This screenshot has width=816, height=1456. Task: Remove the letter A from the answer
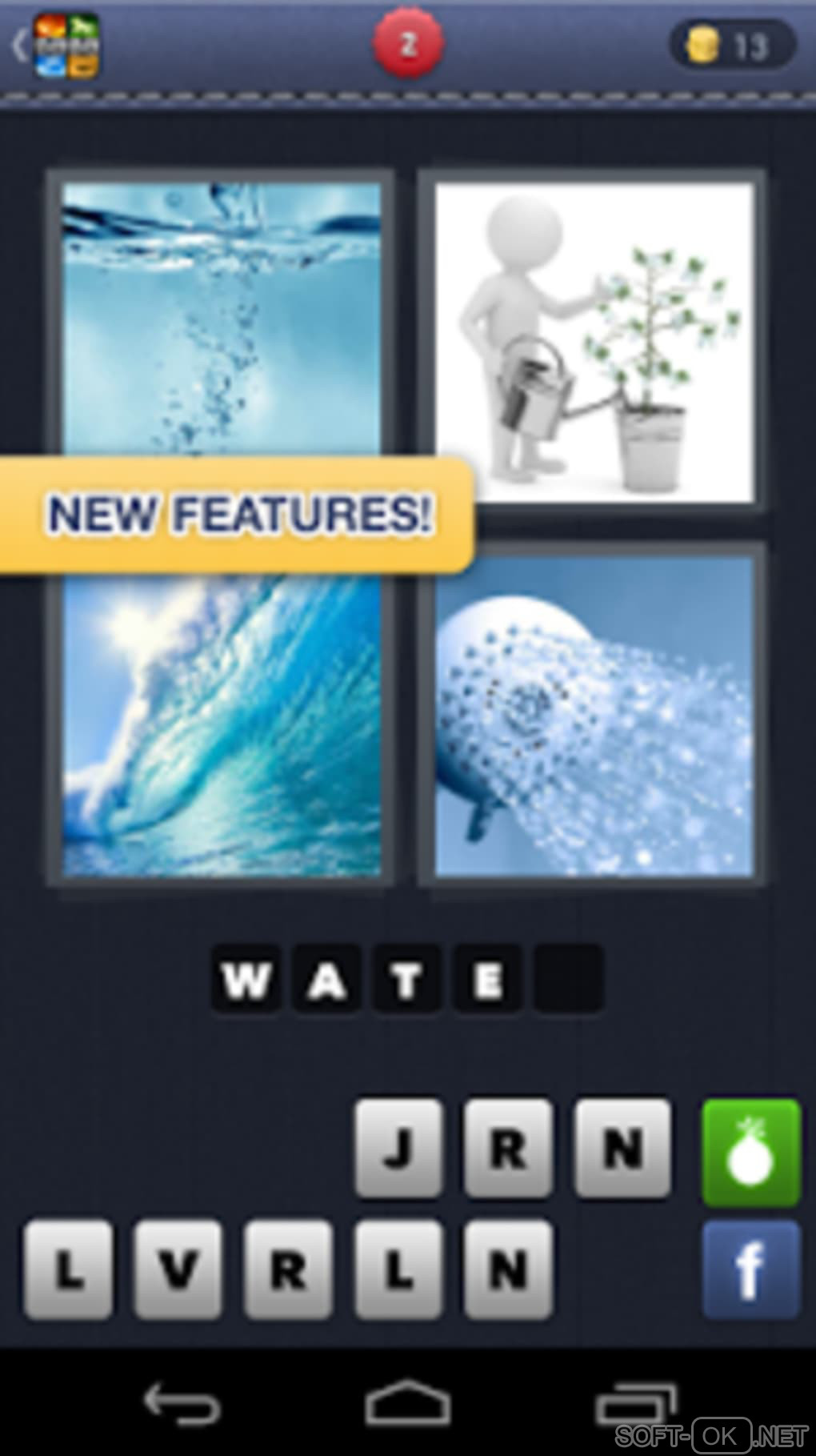click(x=326, y=979)
